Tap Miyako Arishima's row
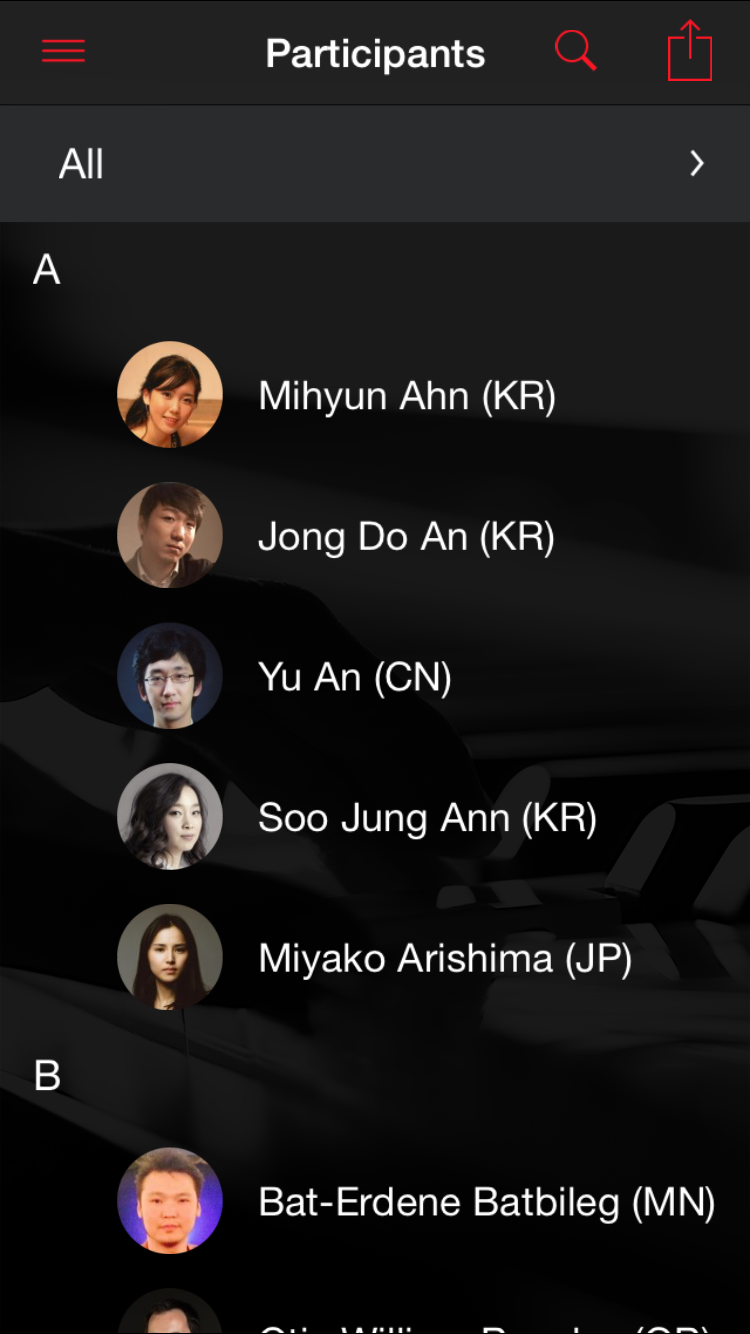Screen dimensions: 750x1334 click(444, 959)
